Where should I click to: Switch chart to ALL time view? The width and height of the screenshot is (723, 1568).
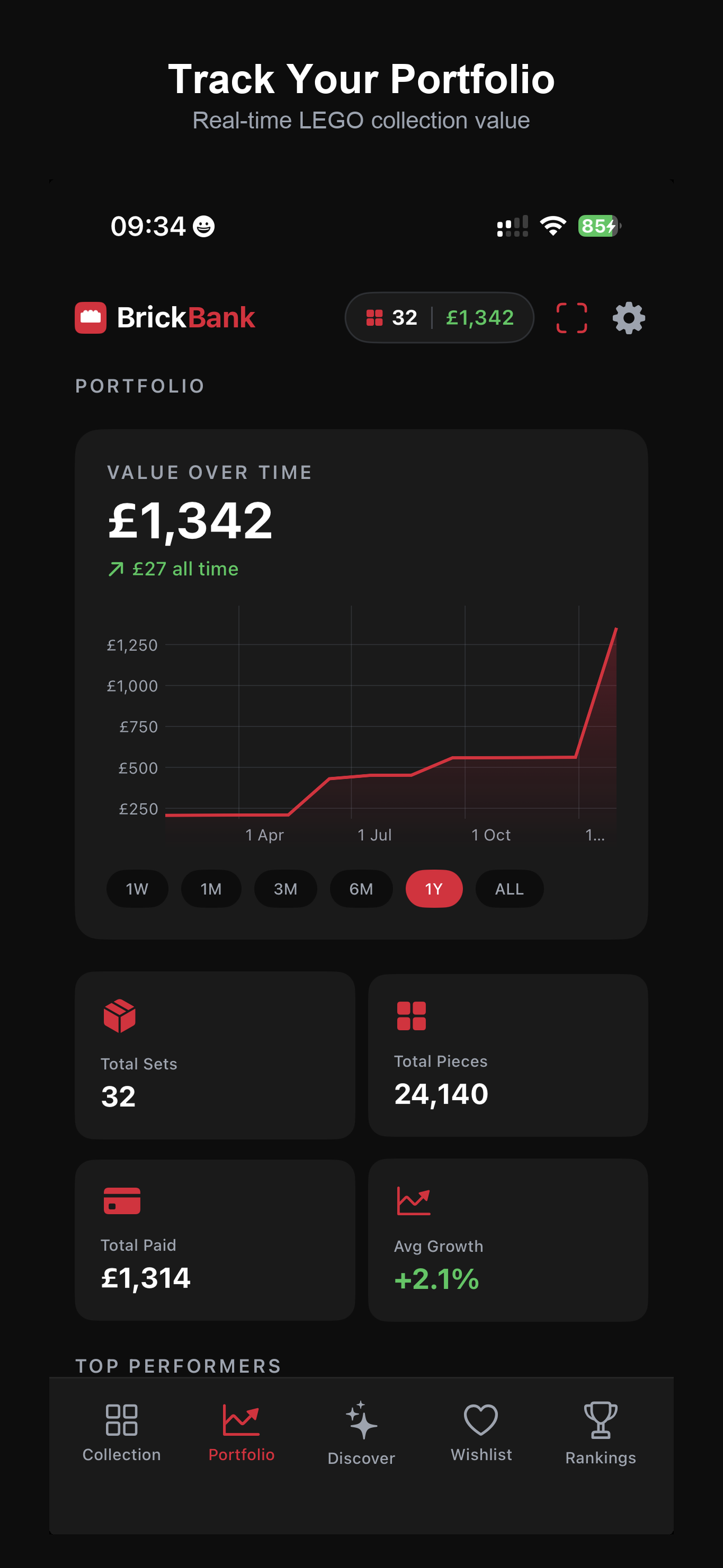click(x=509, y=889)
